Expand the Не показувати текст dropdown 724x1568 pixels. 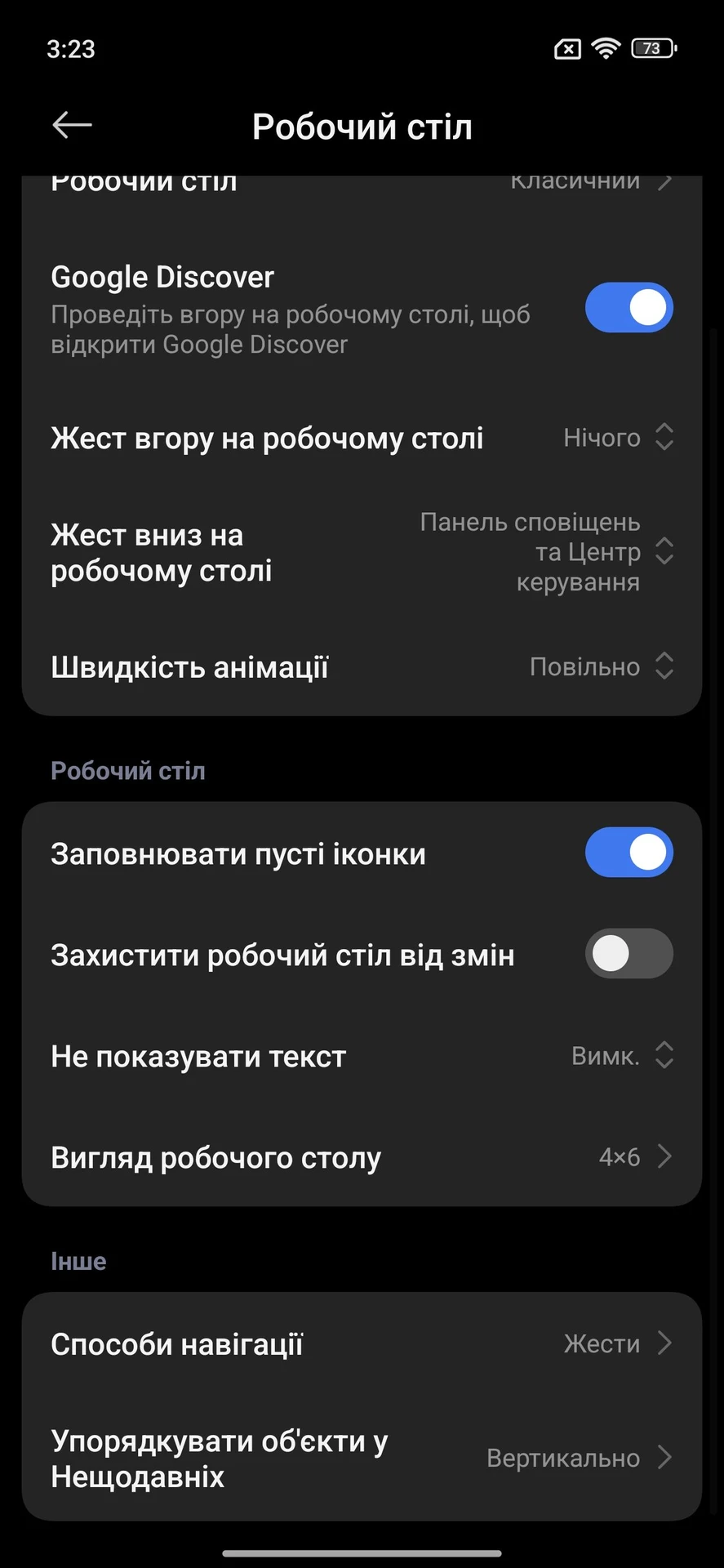click(x=621, y=1056)
